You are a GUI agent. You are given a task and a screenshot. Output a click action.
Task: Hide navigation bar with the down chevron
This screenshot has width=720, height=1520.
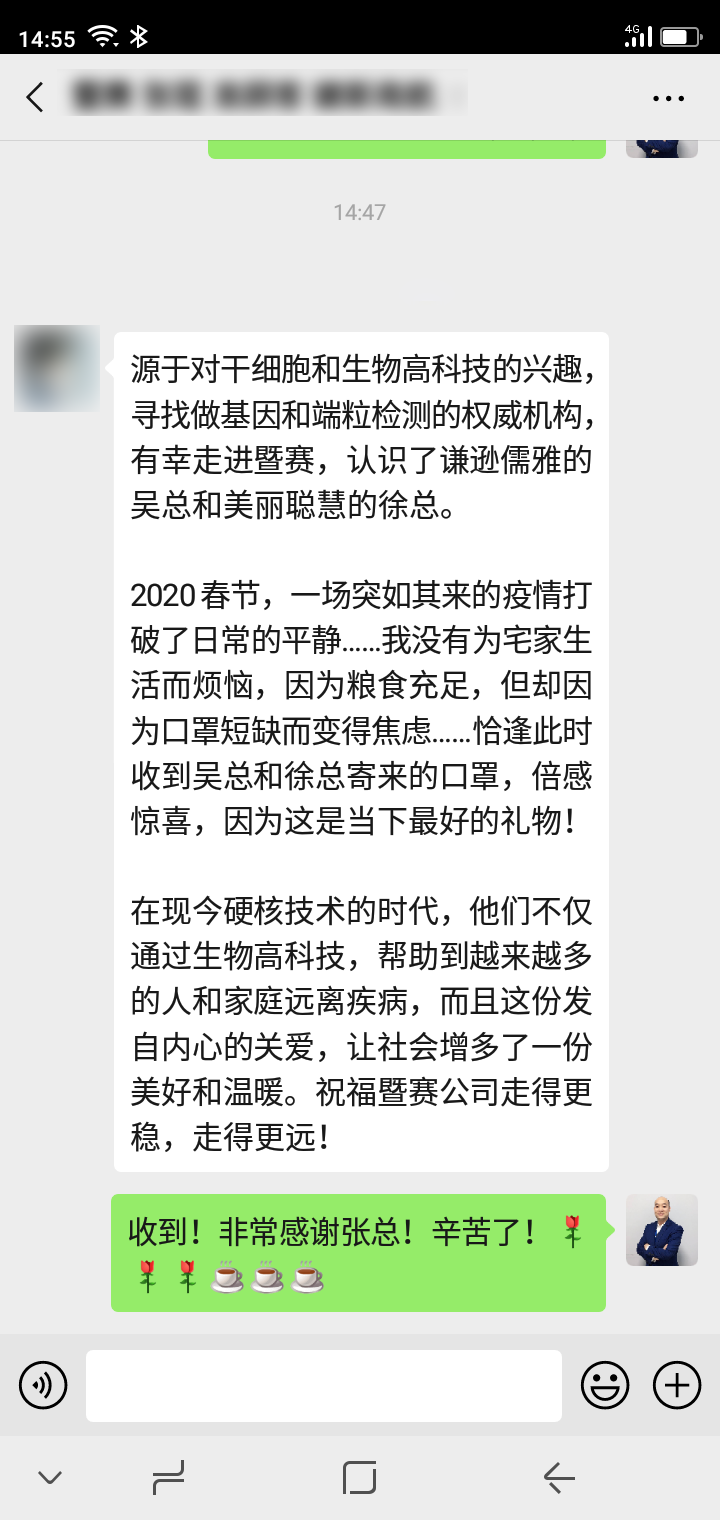[x=50, y=1477]
